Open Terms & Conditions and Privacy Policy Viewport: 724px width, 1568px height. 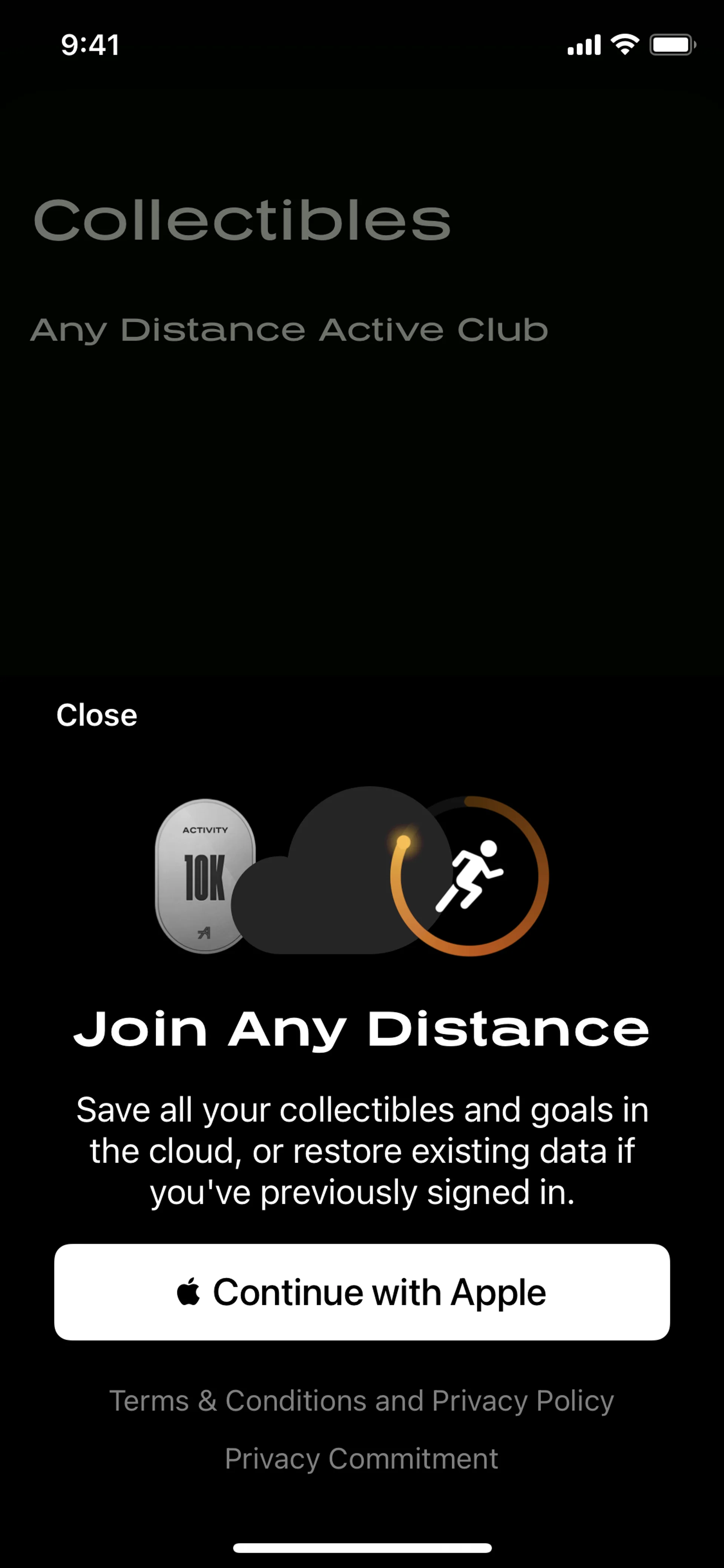361,1401
